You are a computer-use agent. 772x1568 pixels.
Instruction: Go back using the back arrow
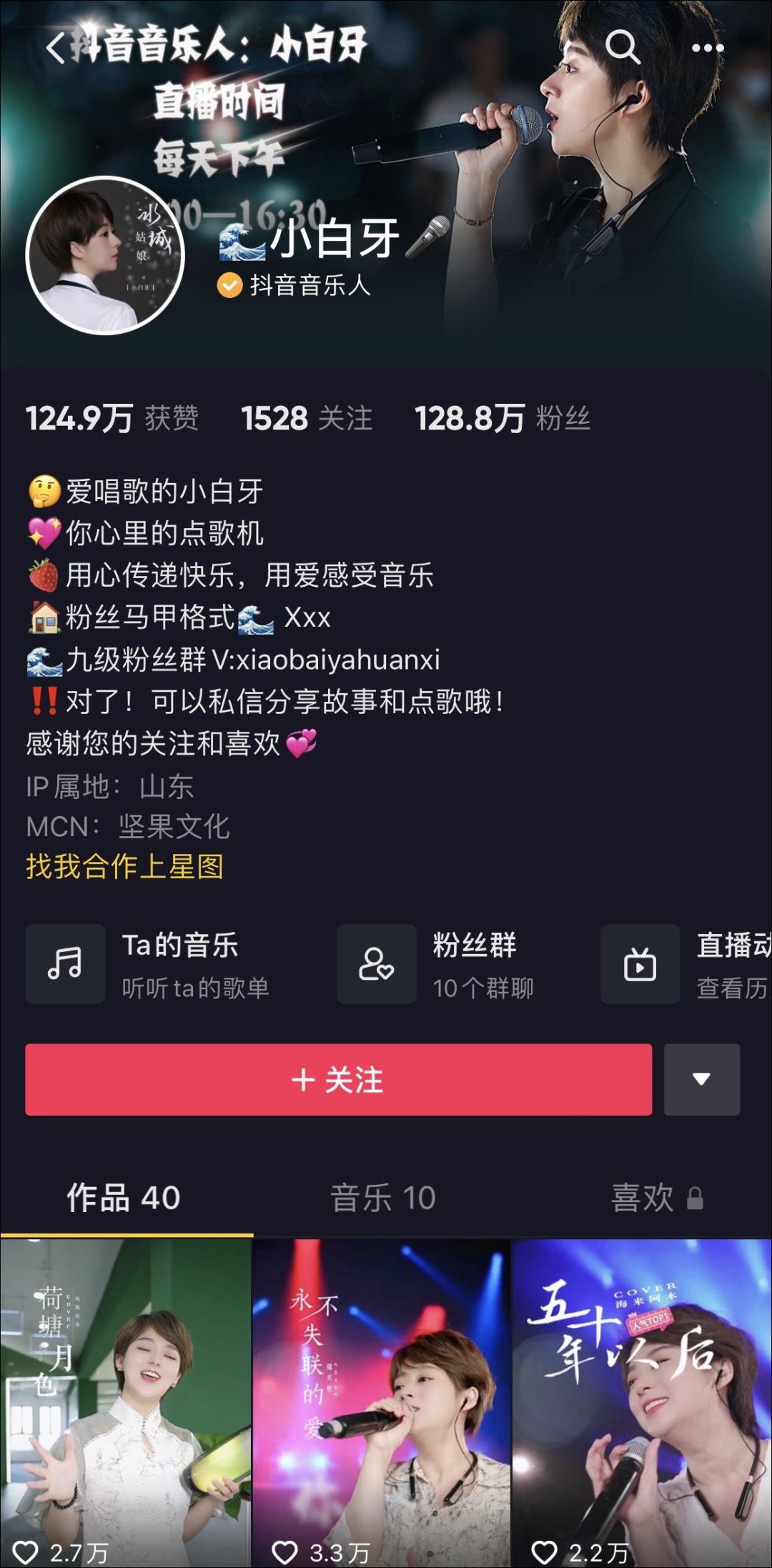pyautogui.click(x=56, y=48)
